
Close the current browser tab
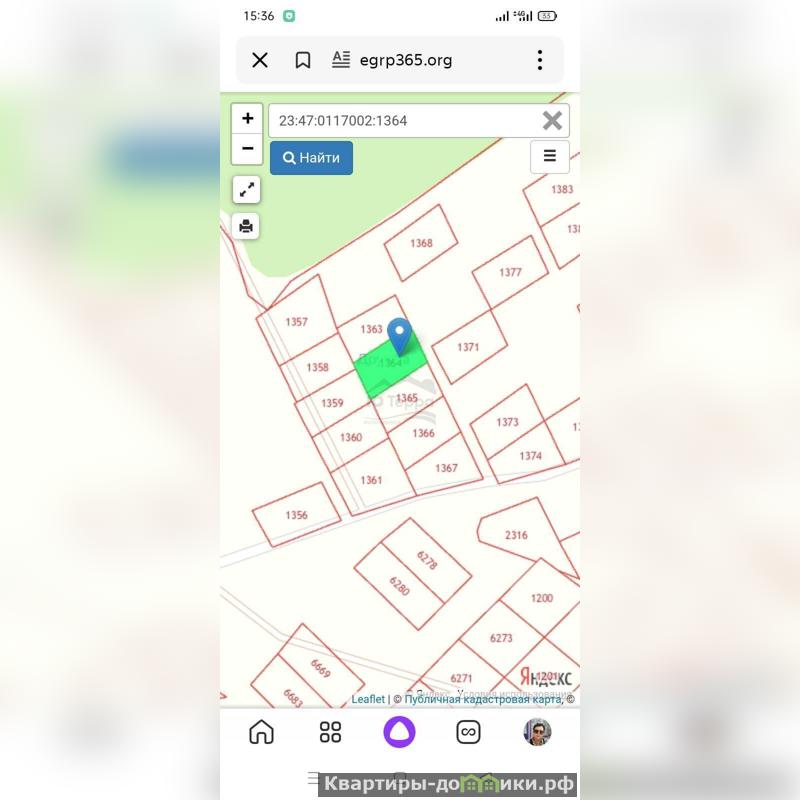pyautogui.click(x=260, y=60)
